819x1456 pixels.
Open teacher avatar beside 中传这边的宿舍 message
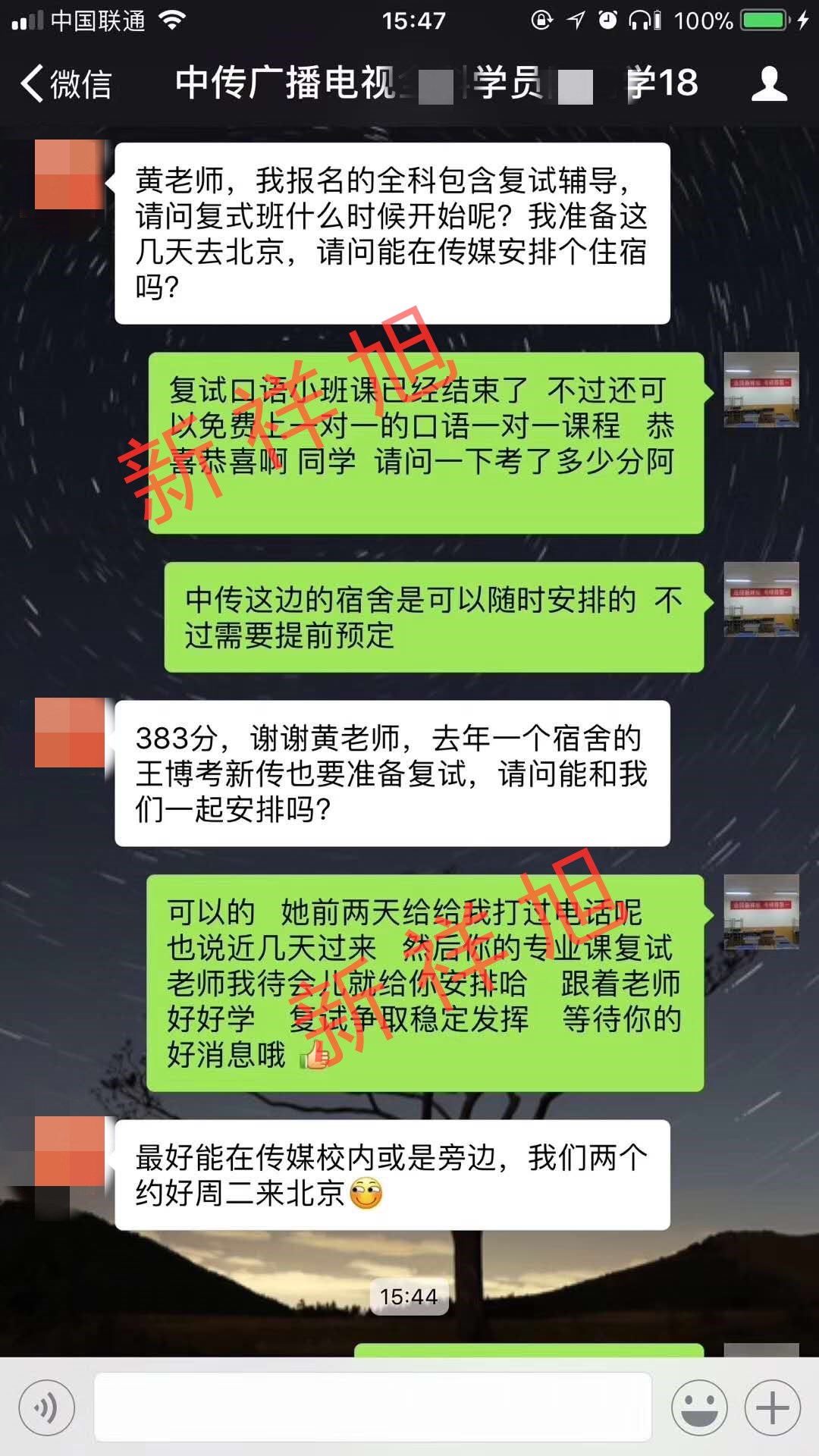(x=761, y=600)
